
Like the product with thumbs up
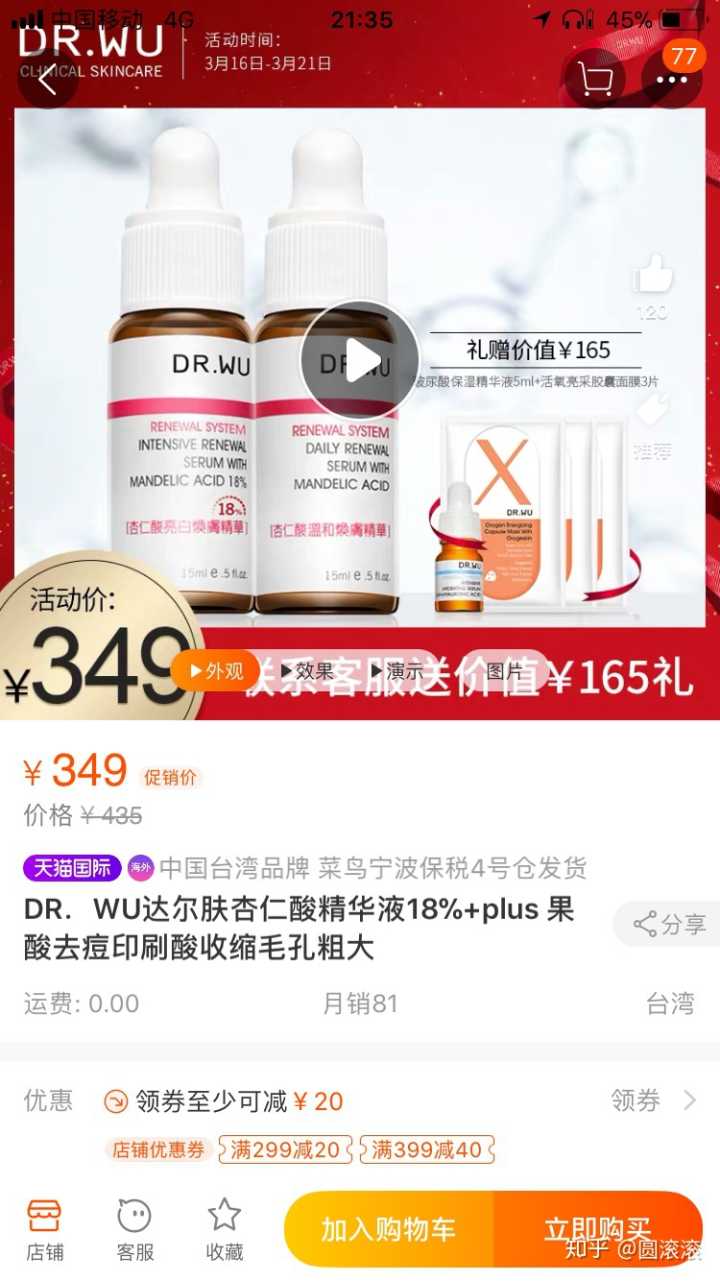click(652, 275)
